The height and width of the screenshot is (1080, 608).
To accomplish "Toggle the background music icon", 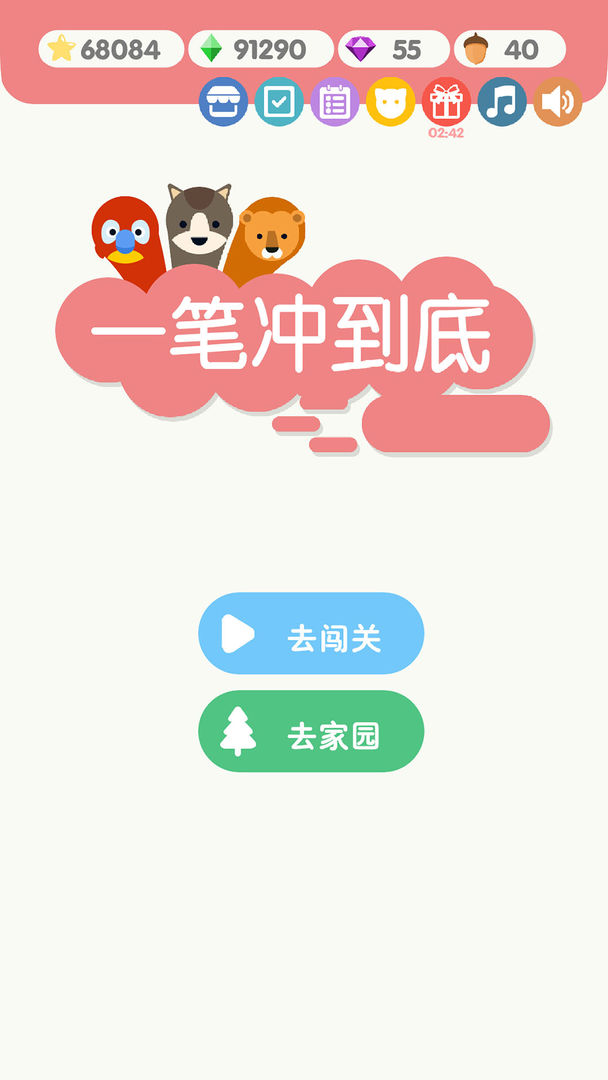I will click(502, 101).
